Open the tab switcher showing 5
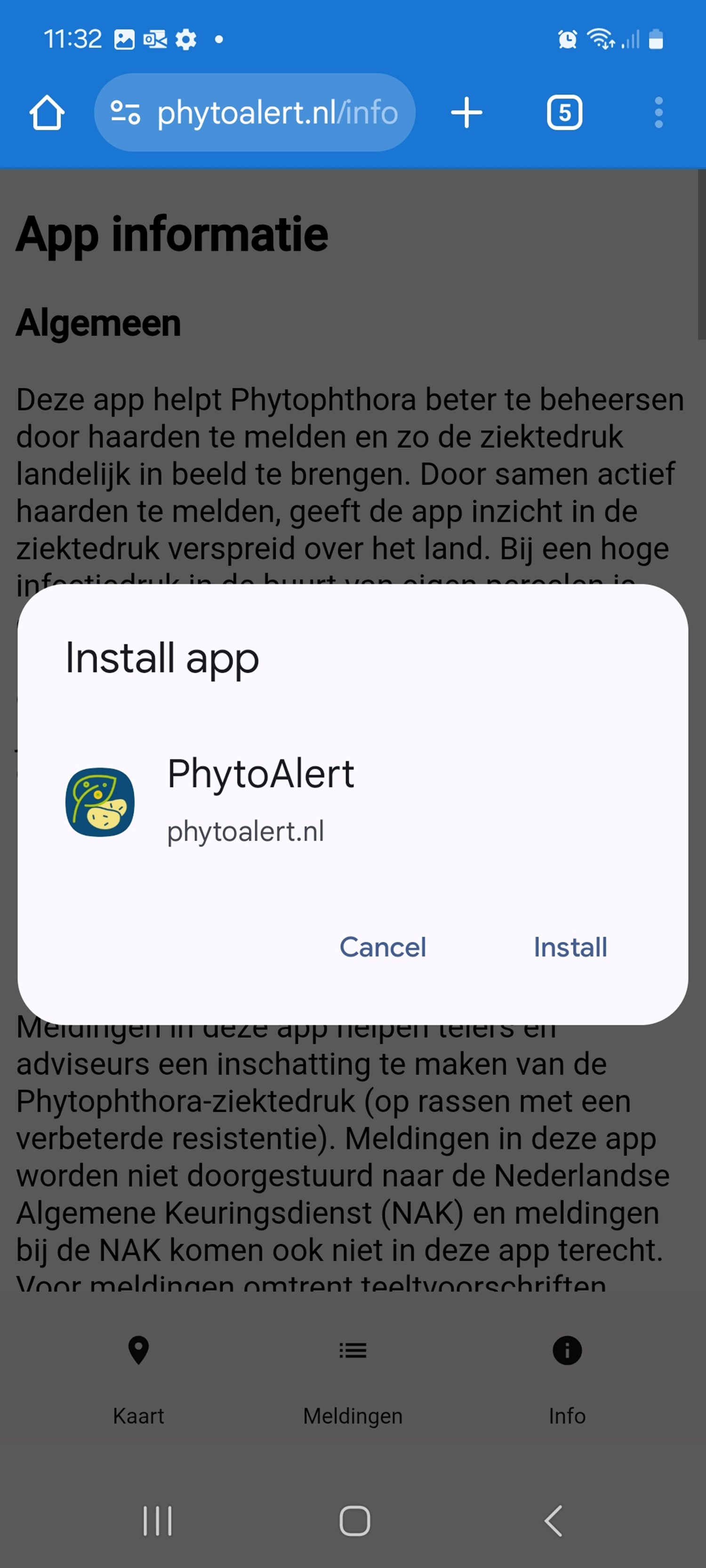This screenshot has height=1568, width=706. 565,112
